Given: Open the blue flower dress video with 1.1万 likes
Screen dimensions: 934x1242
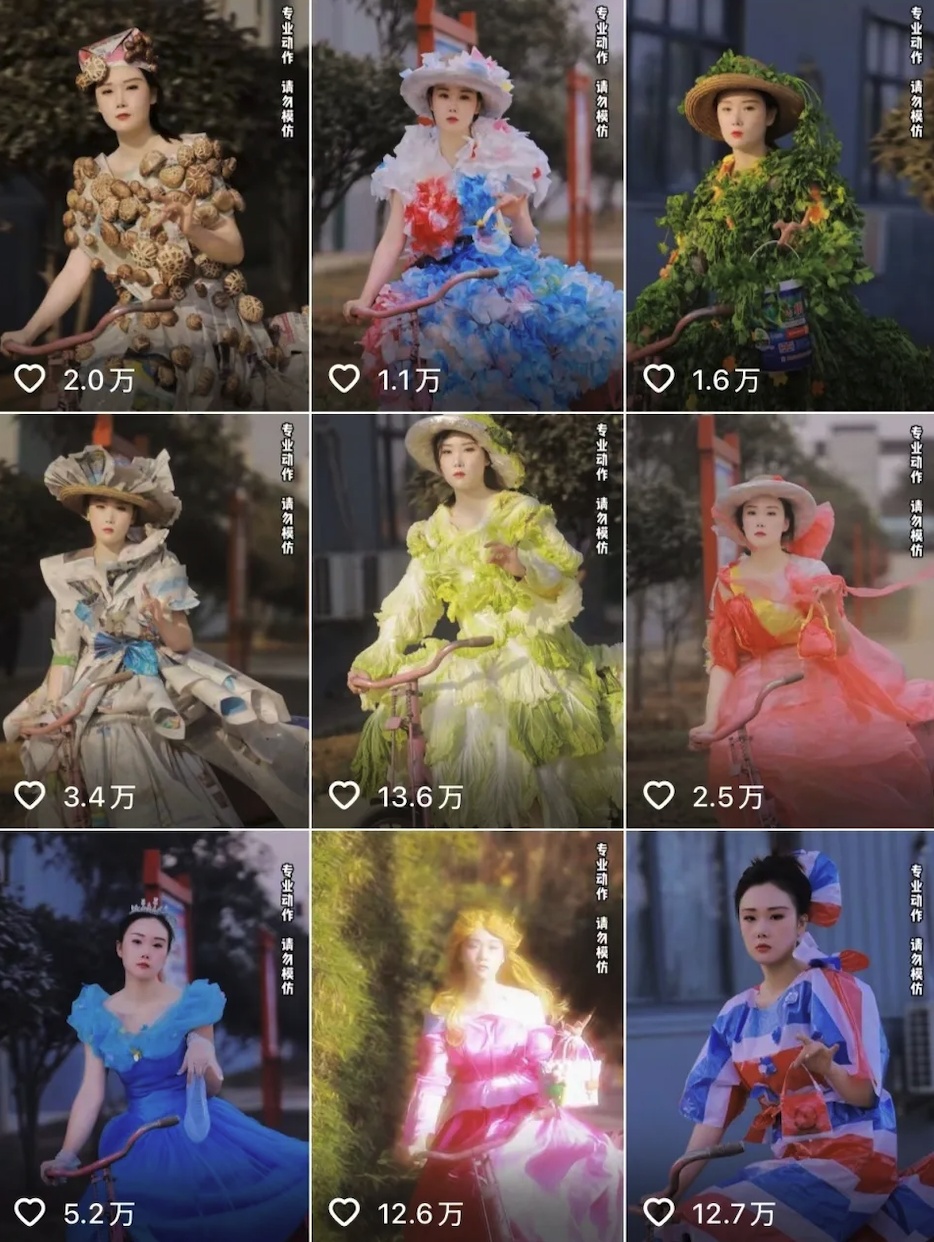Looking at the screenshot, I should pyautogui.click(x=468, y=205).
